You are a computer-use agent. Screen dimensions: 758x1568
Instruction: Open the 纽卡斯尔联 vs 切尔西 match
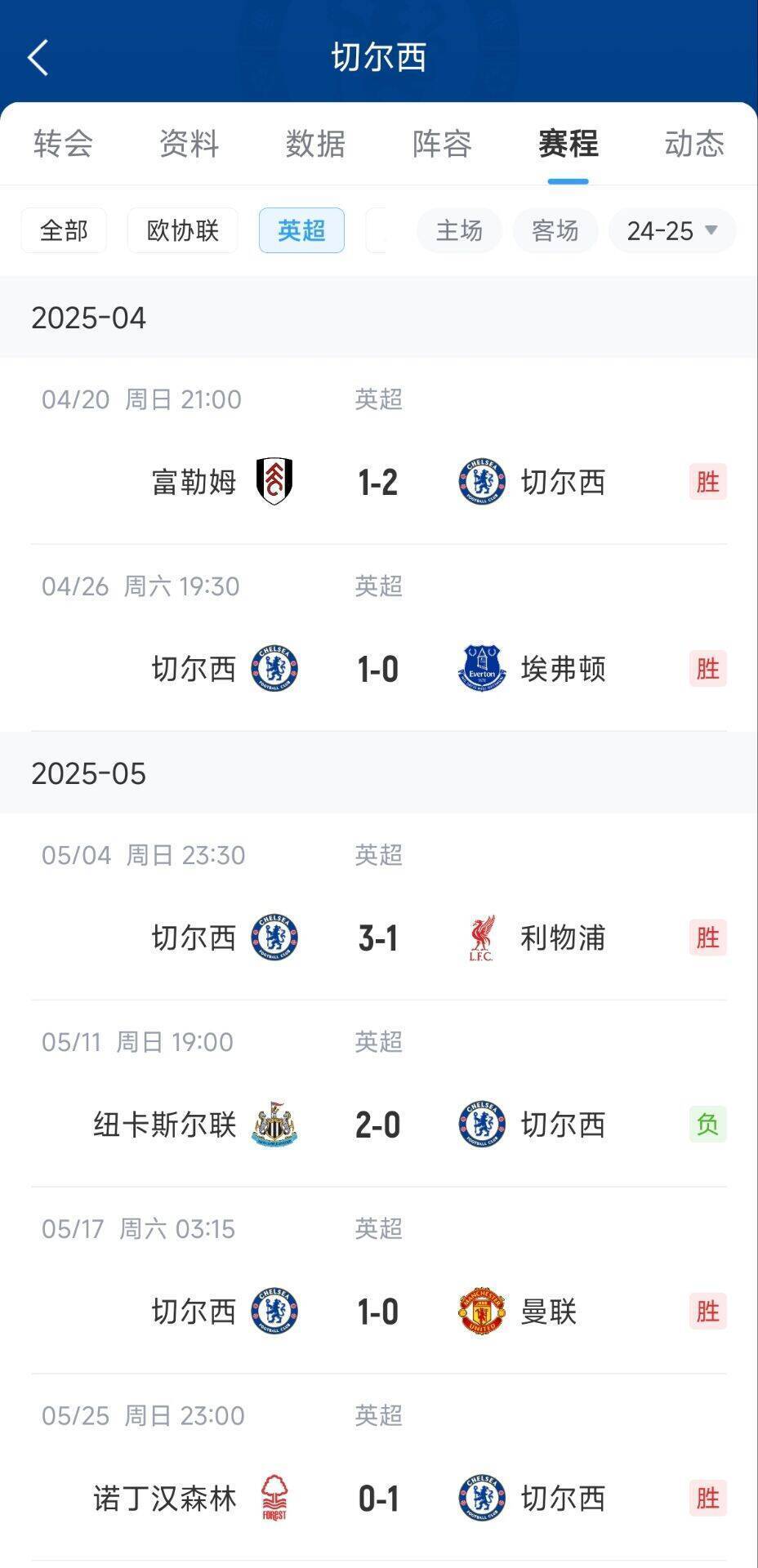378,1125
